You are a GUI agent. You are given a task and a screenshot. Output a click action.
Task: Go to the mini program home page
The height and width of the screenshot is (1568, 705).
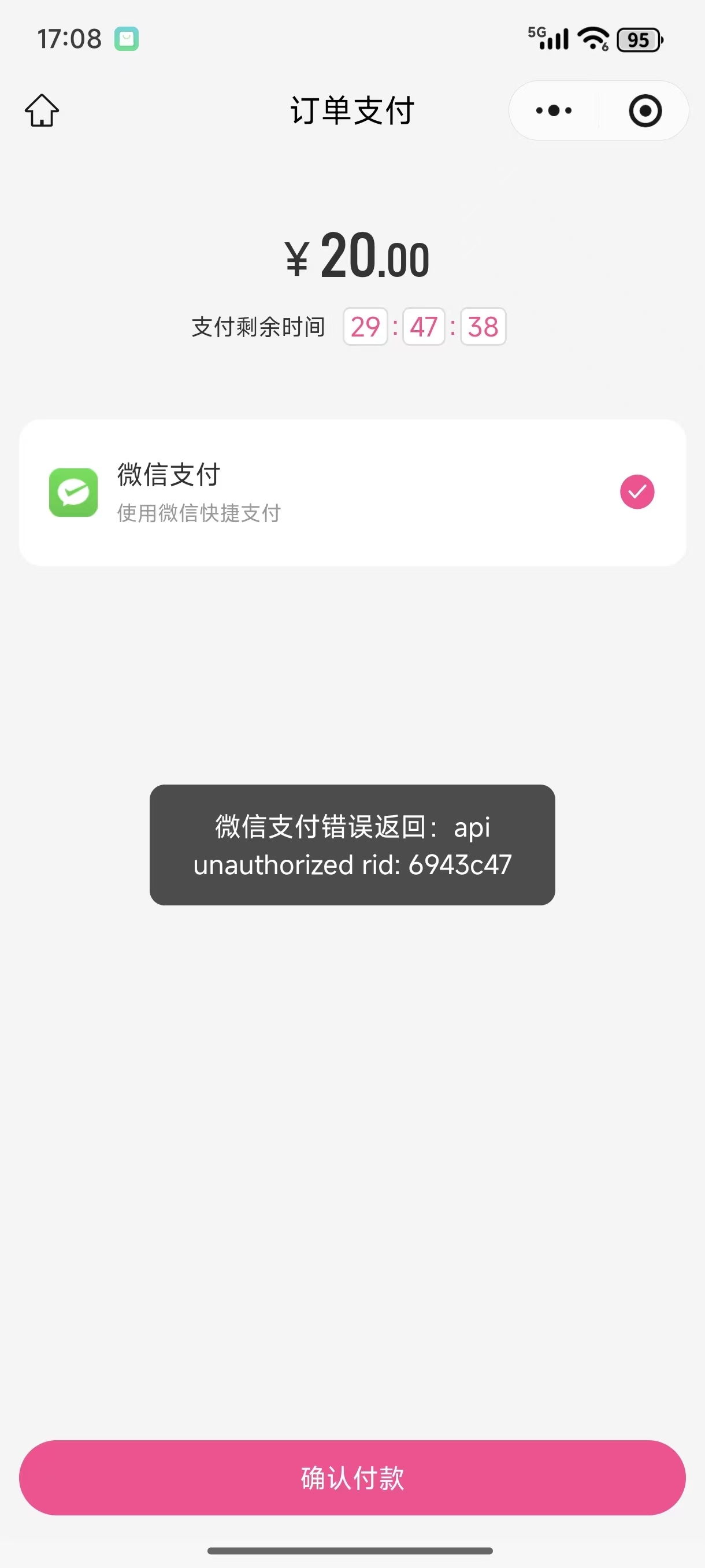(x=42, y=111)
